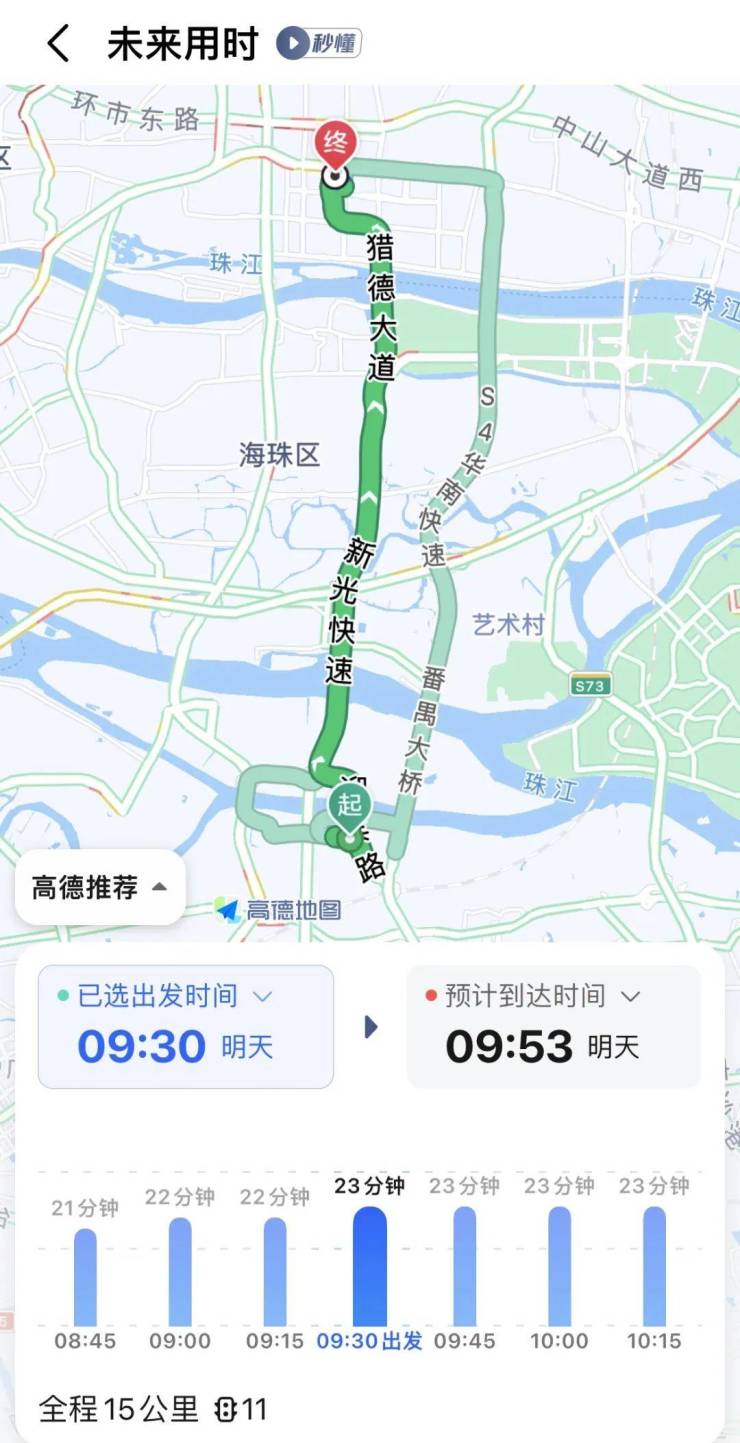Select the 09:00 departure bar

coord(180,1271)
